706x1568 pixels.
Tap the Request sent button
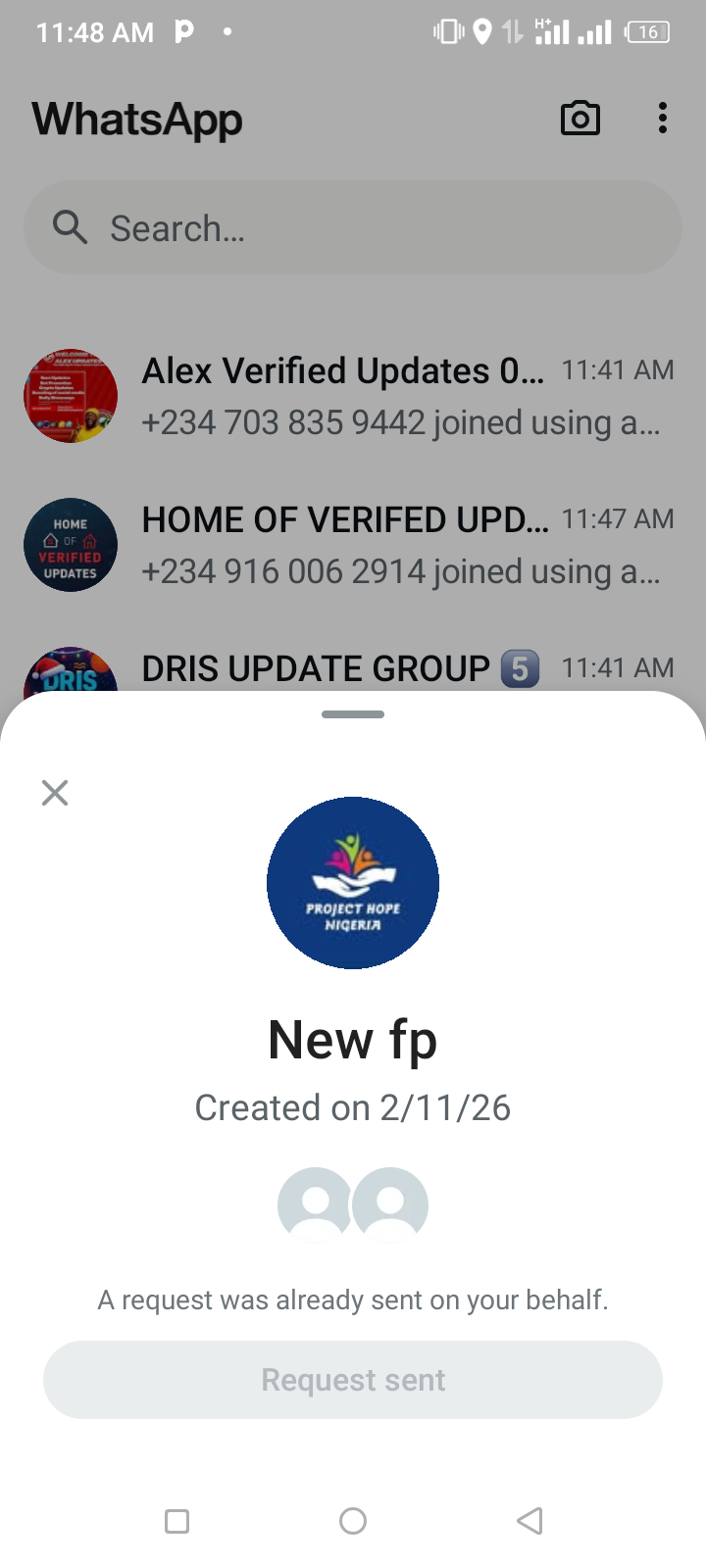[x=353, y=1380]
